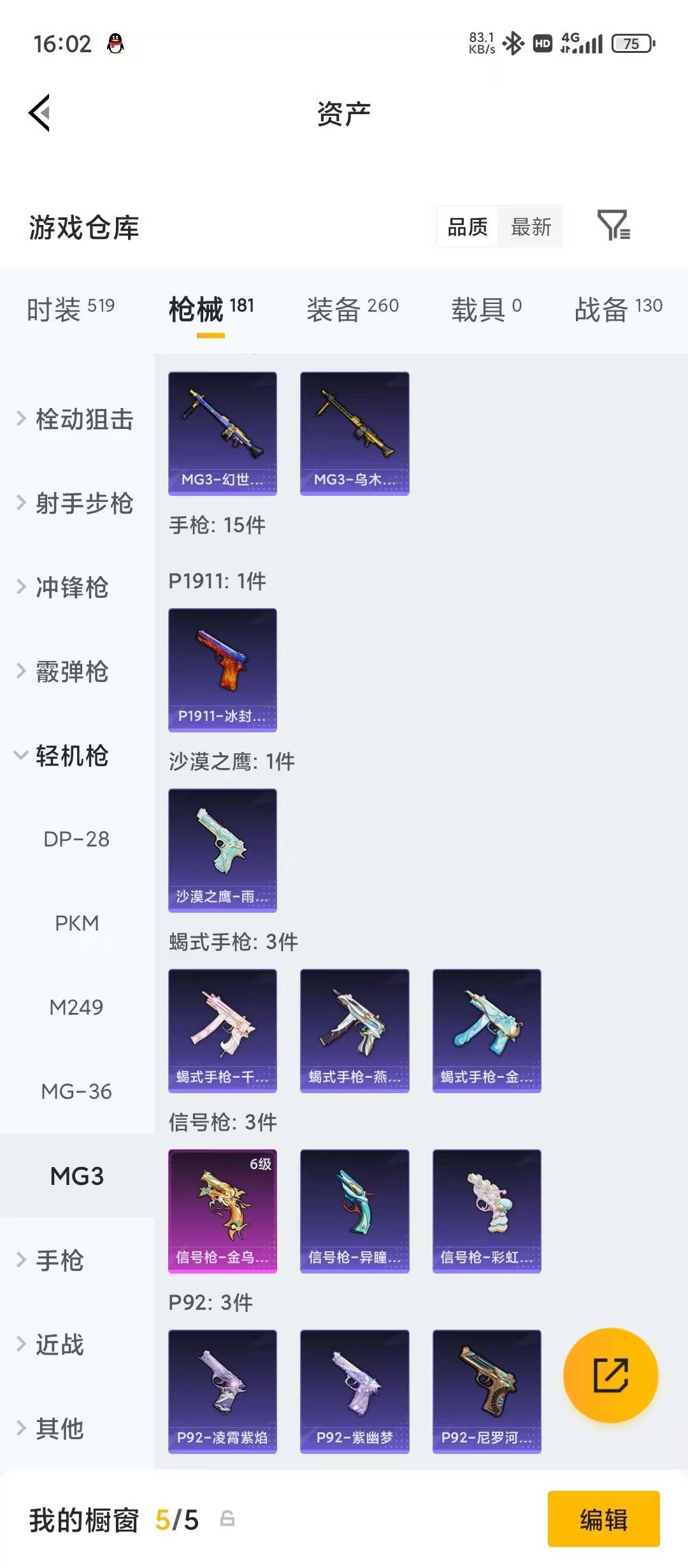Expand the 栓动狙击 category
Screen dimensions: 688x1568
pyautogui.click(x=76, y=419)
